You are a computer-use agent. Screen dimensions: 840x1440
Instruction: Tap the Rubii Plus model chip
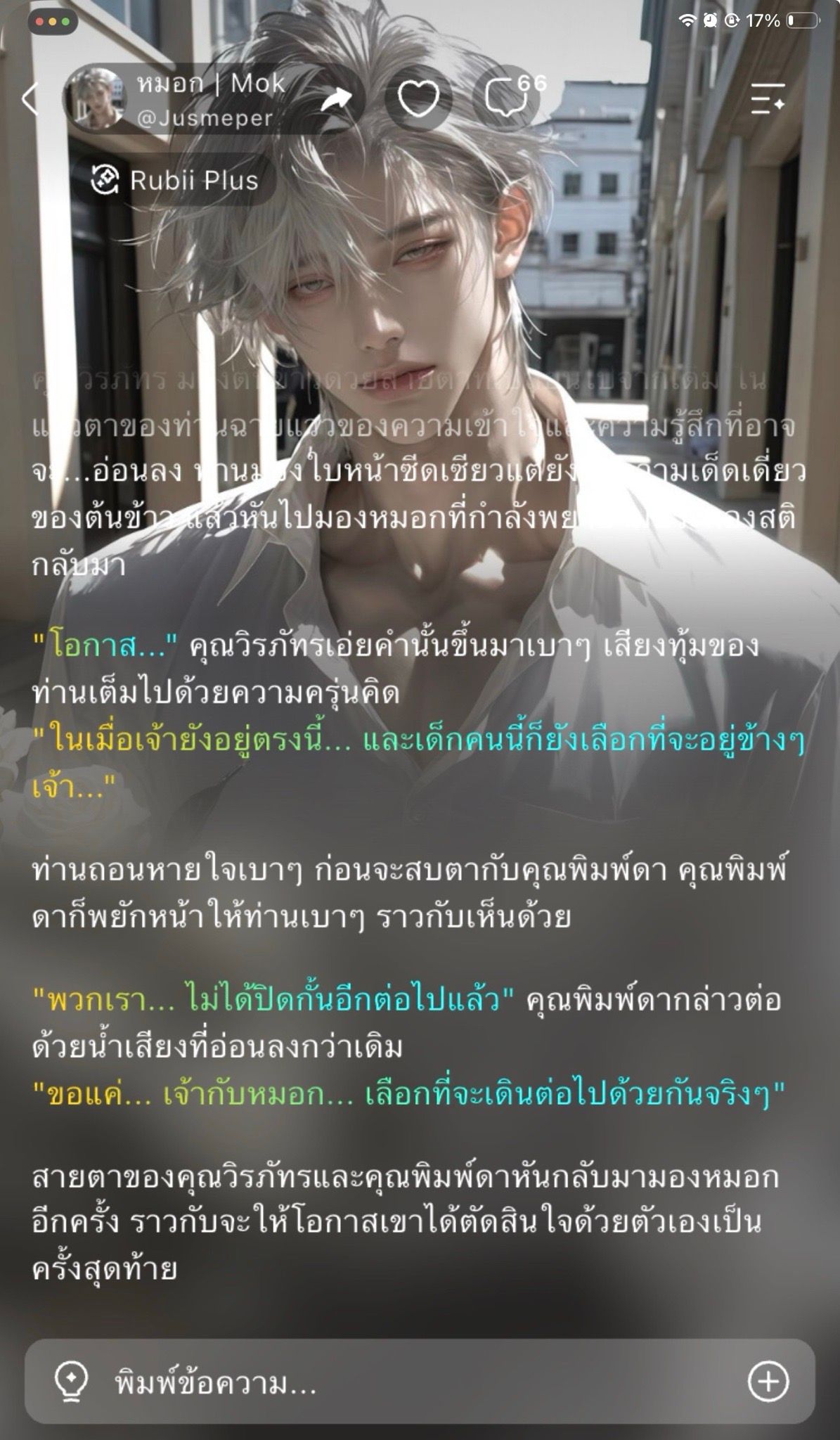[x=176, y=181]
